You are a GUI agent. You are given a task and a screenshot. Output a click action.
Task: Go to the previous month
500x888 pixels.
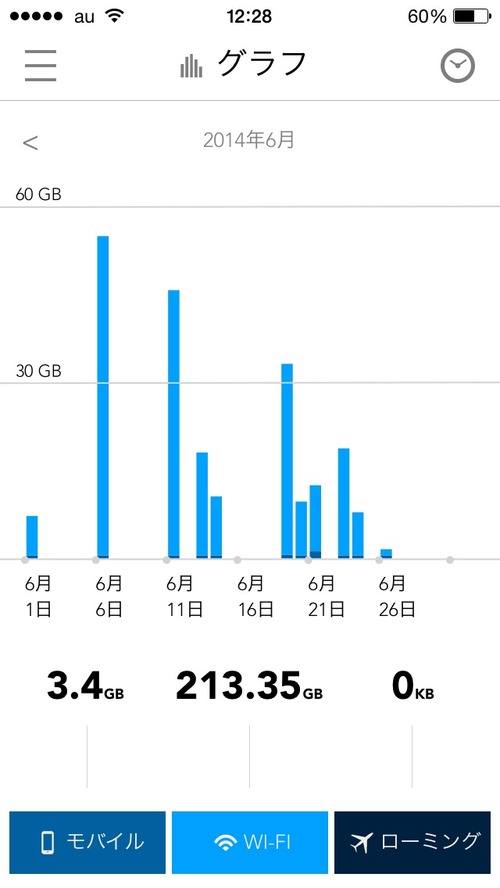pyautogui.click(x=31, y=142)
